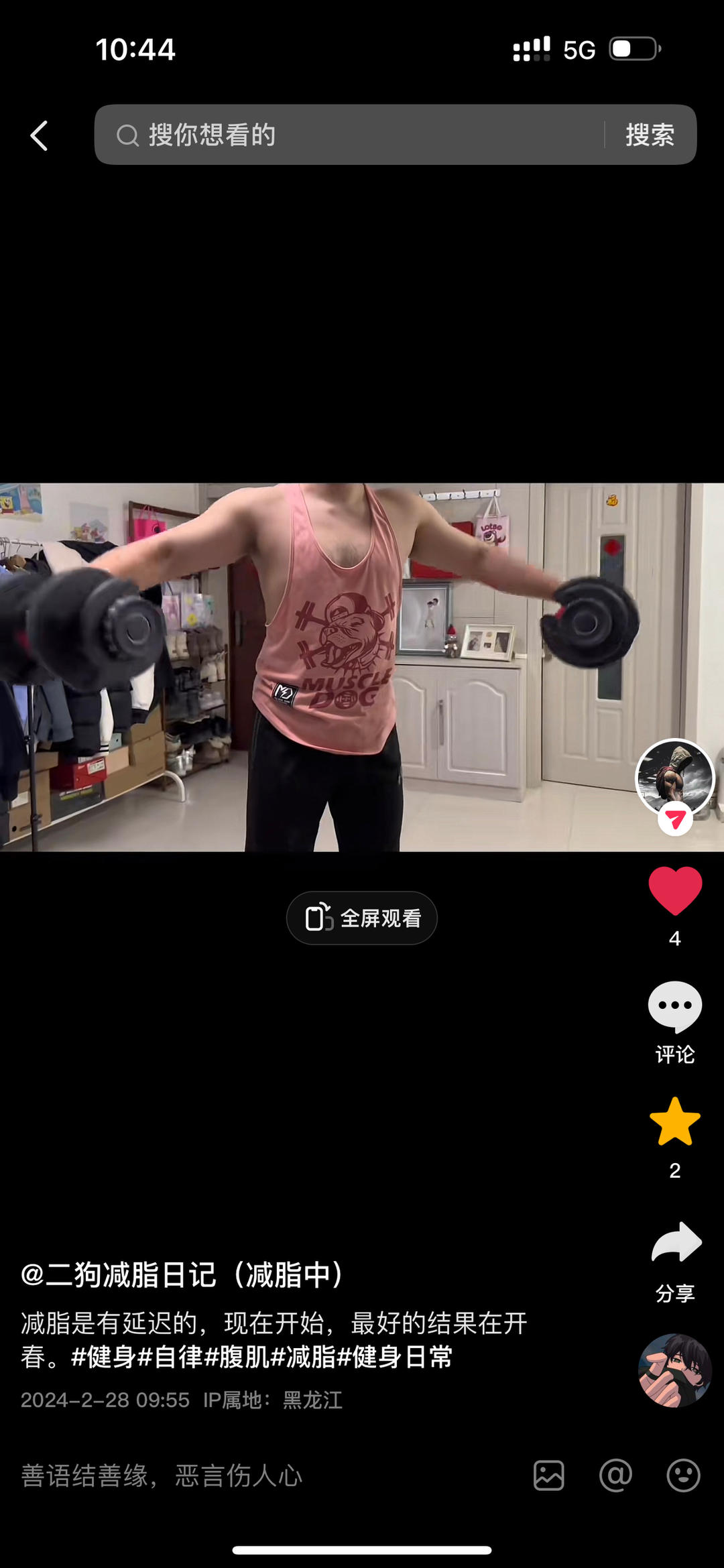Open the emoji picker icon

(x=683, y=1475)
